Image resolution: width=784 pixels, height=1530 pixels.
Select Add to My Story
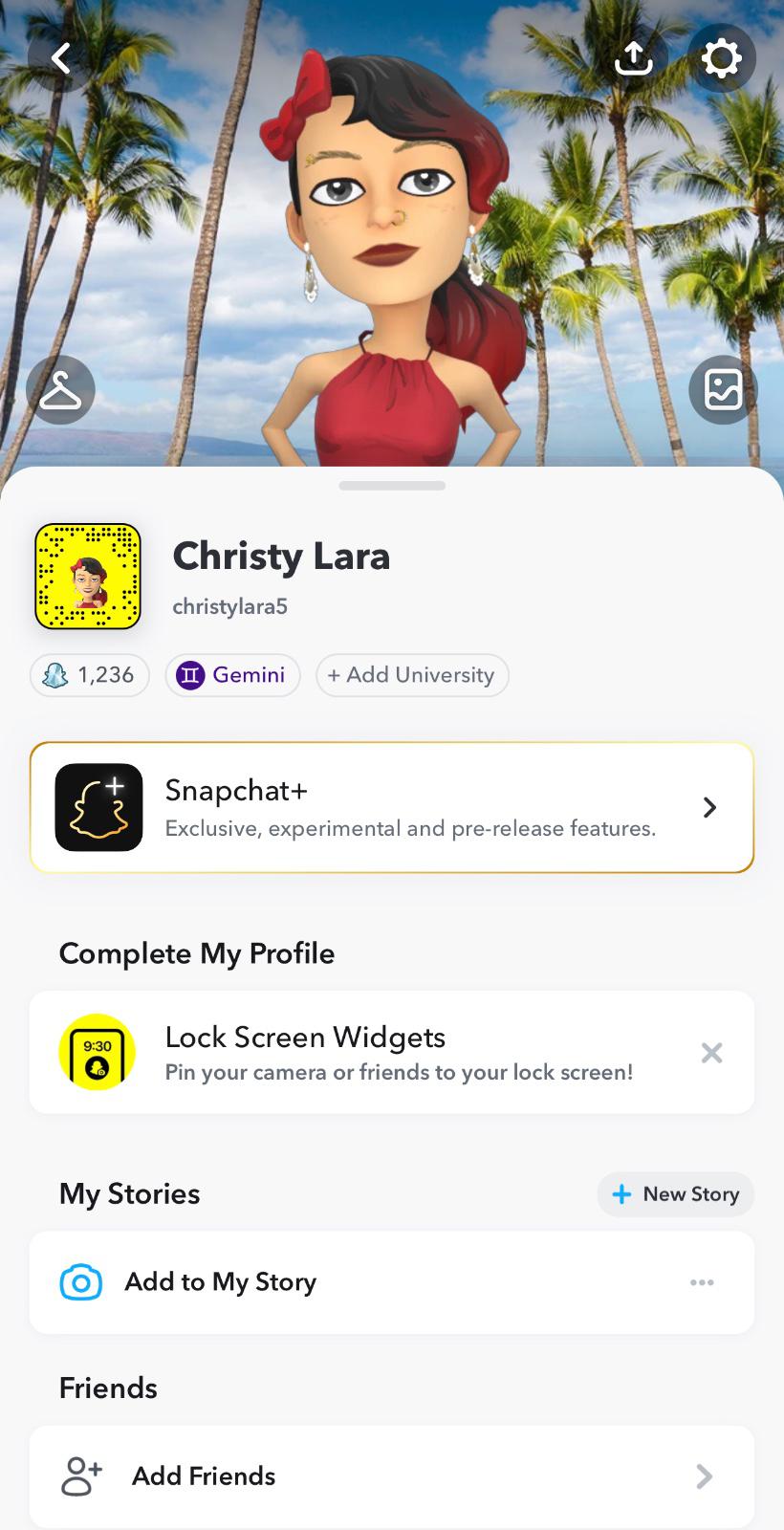coord(220,1282)
